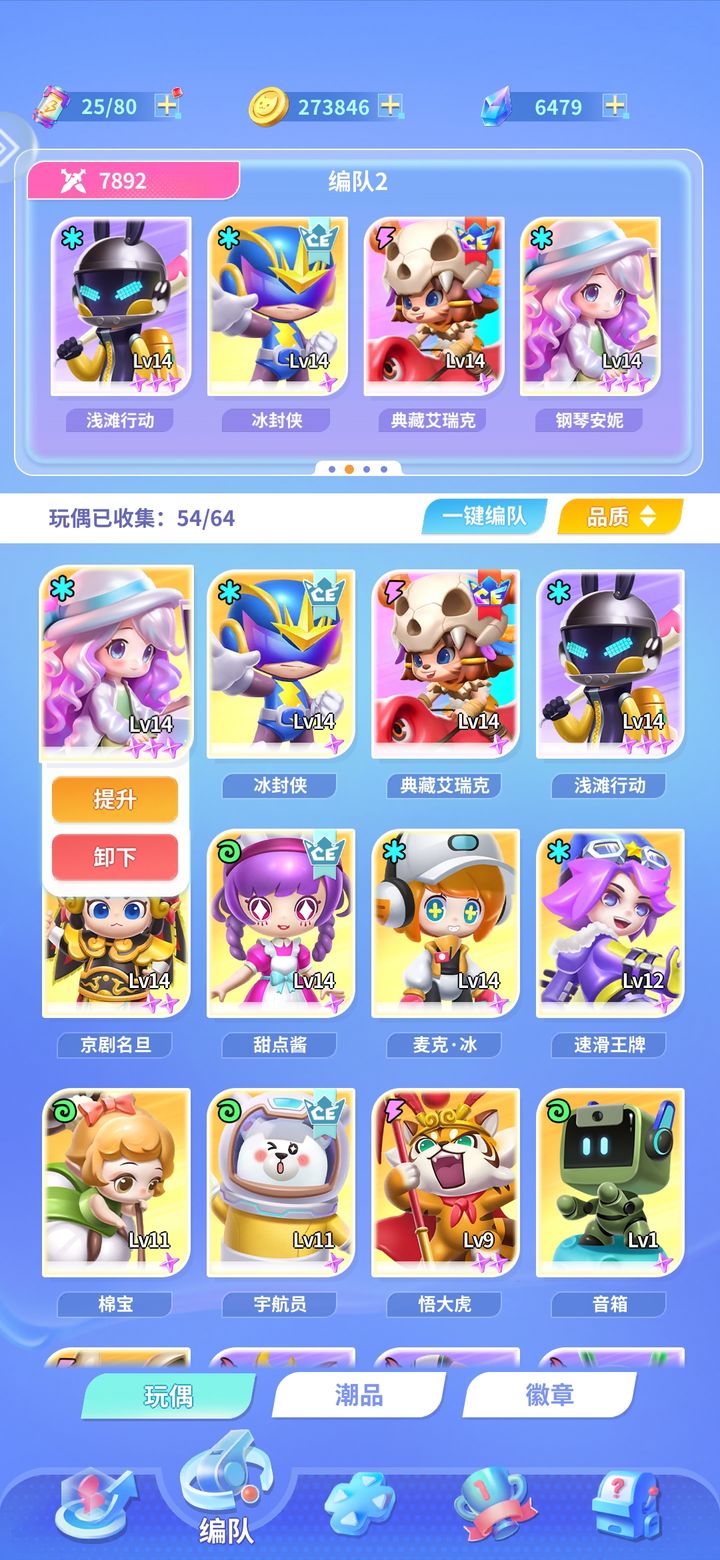
Task: Add more crystals with plus button
Action: point(615,106)
